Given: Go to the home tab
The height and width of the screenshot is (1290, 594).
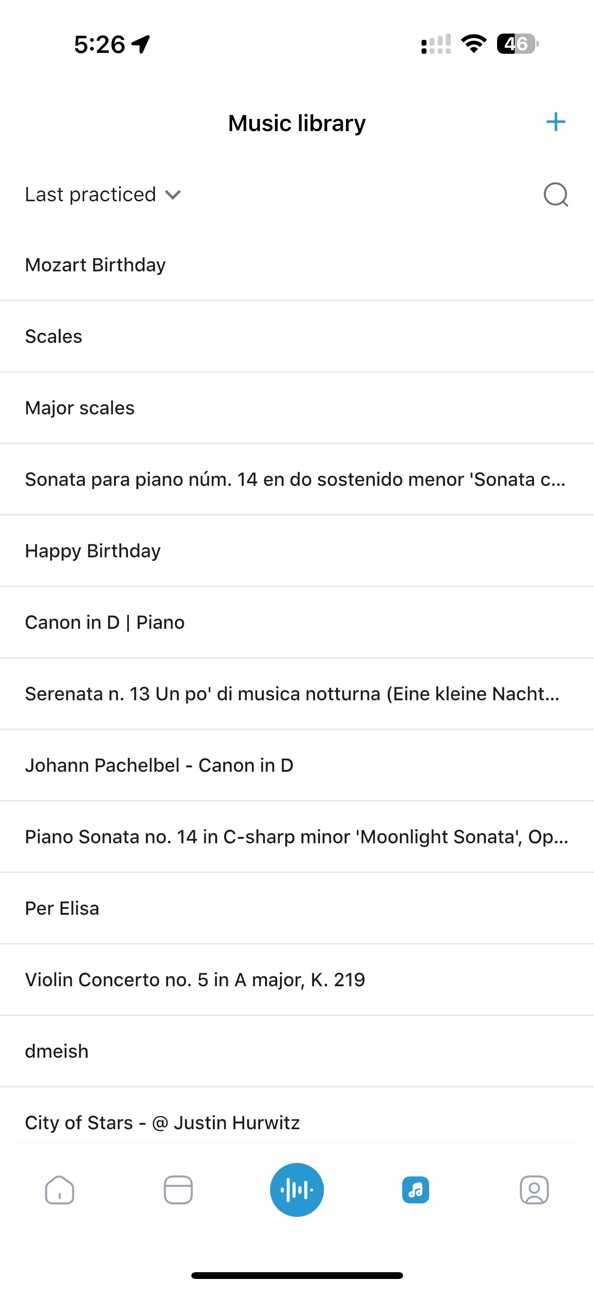Looking at the screenshot, I should (x=59, y=1190).
